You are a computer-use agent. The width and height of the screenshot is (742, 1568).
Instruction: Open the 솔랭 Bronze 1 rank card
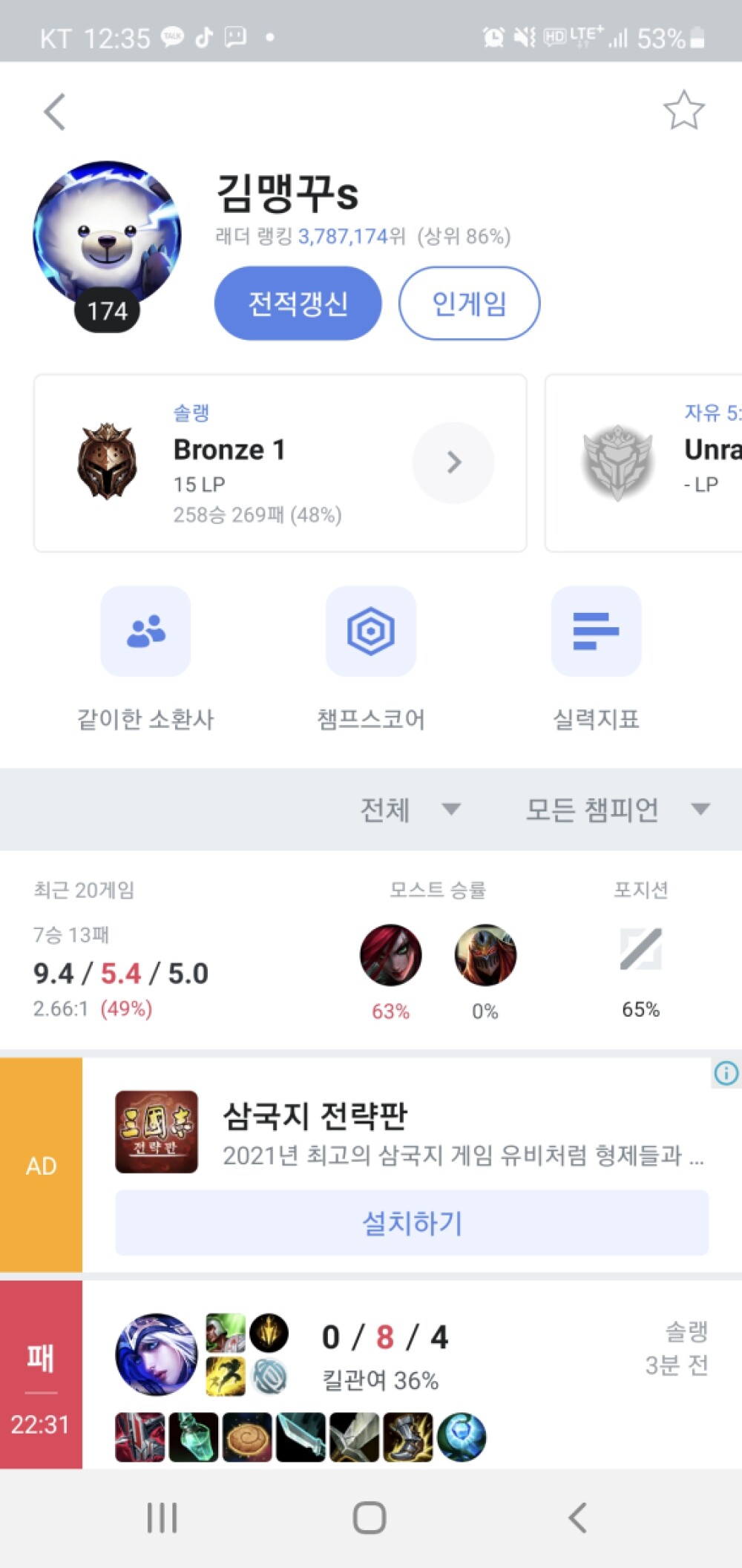[280, 463]
